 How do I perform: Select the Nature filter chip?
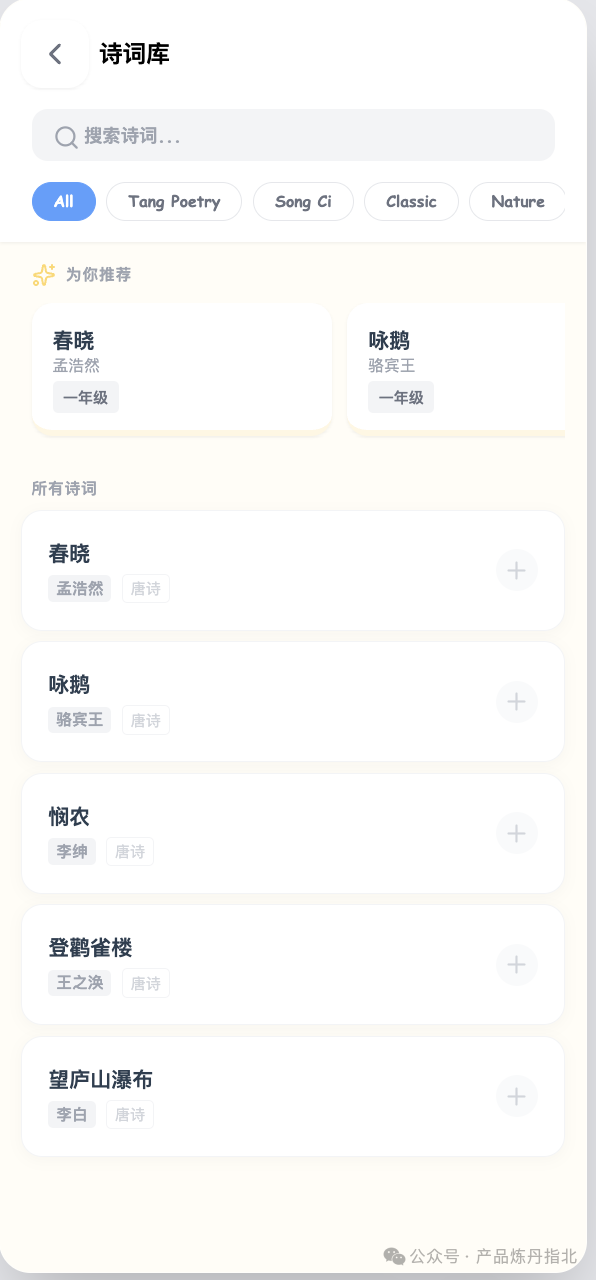517,201
